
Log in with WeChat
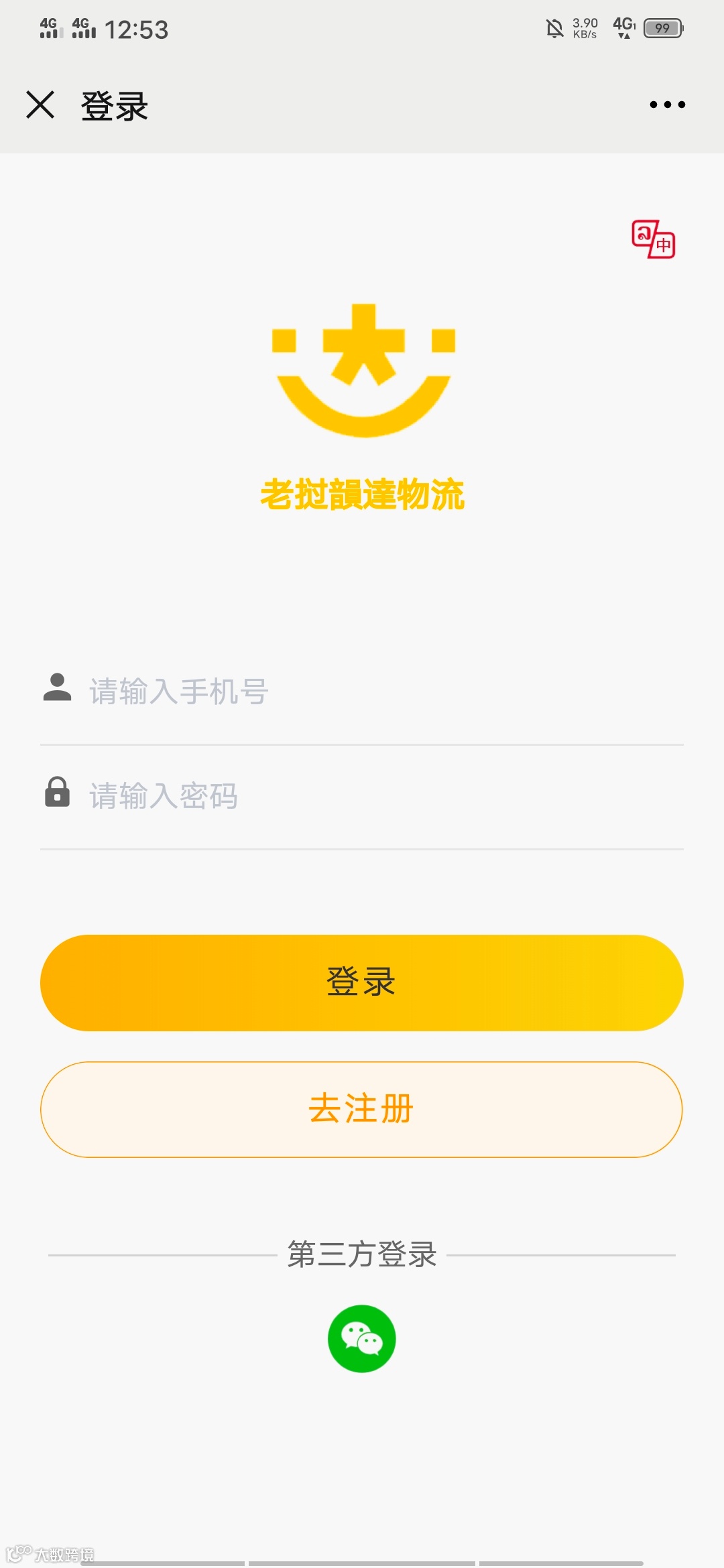click(x=362, y=1339)
